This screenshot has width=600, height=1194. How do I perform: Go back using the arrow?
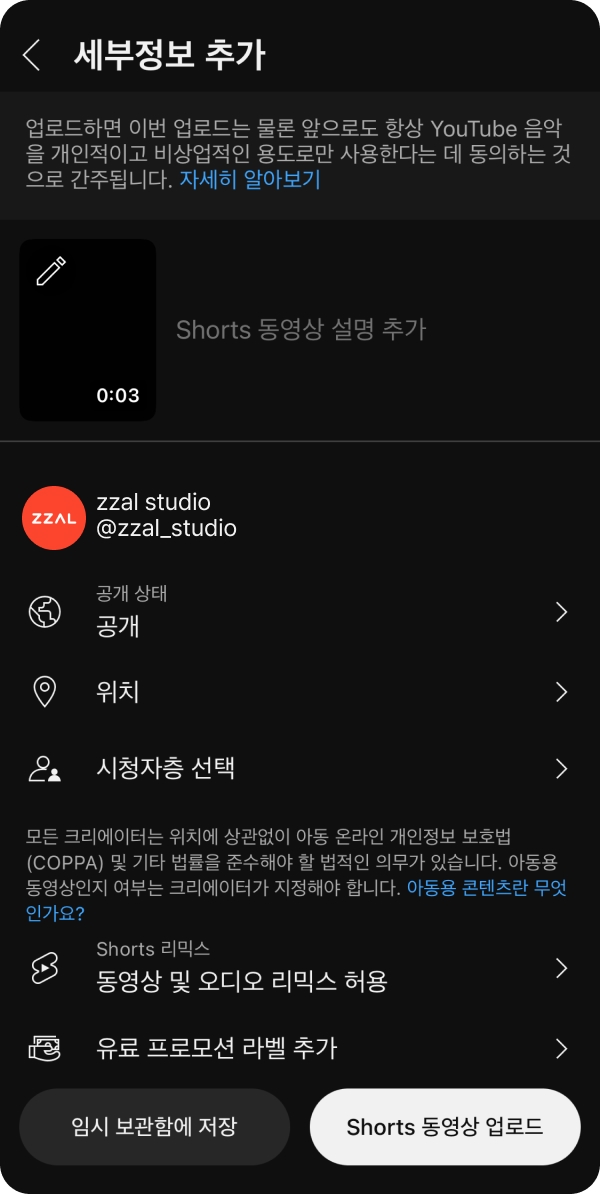coord(31,56)
